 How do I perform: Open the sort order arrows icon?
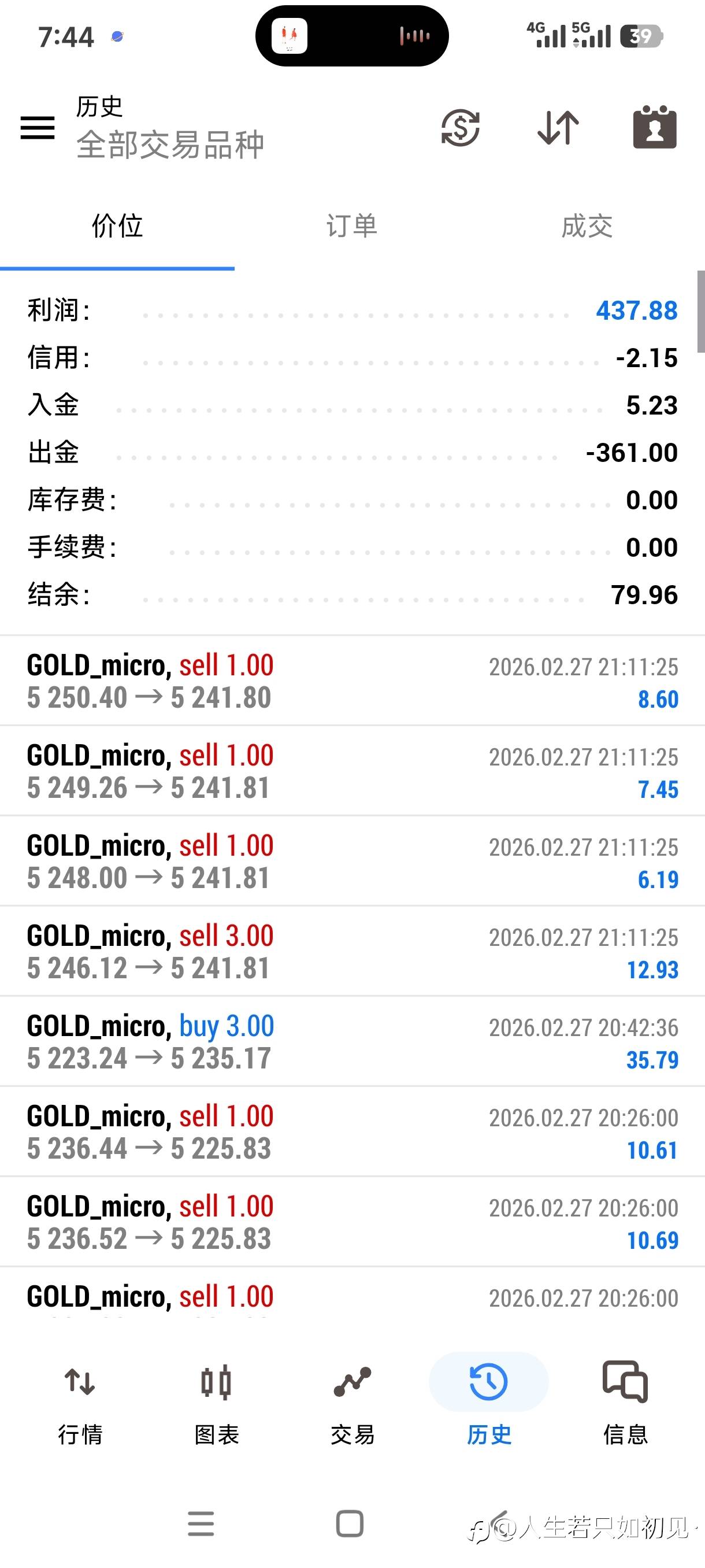tap(558, 128)
